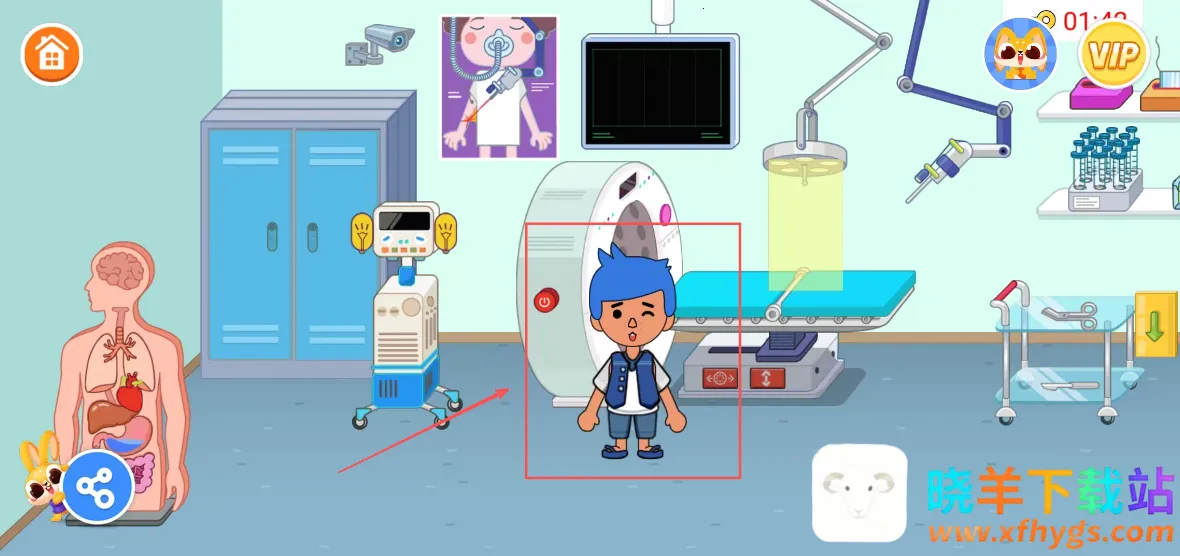Tap the green down arrow sign
Screen dimensions: 1180x556
click(x=1156, y=326)
